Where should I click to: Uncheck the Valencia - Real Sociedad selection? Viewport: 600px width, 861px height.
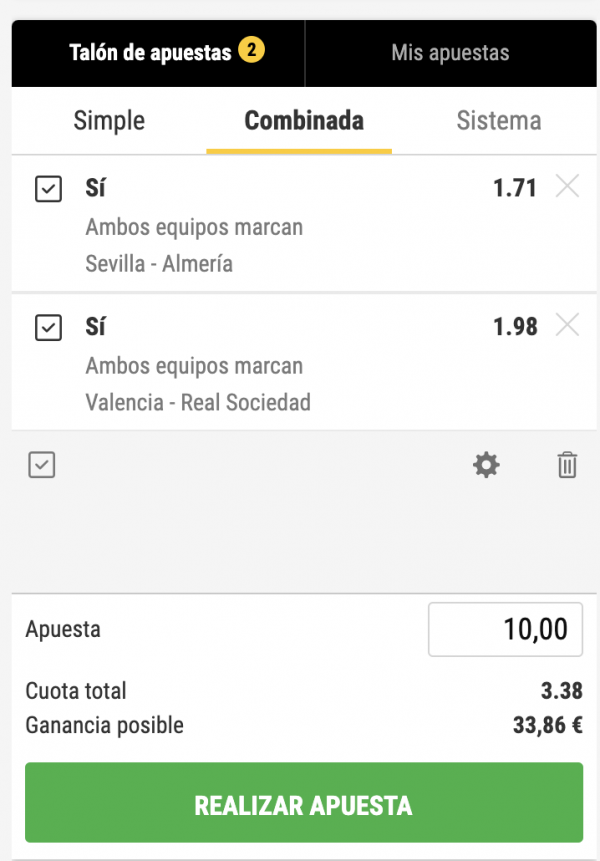pyautogui.click(x=48, y=327)
